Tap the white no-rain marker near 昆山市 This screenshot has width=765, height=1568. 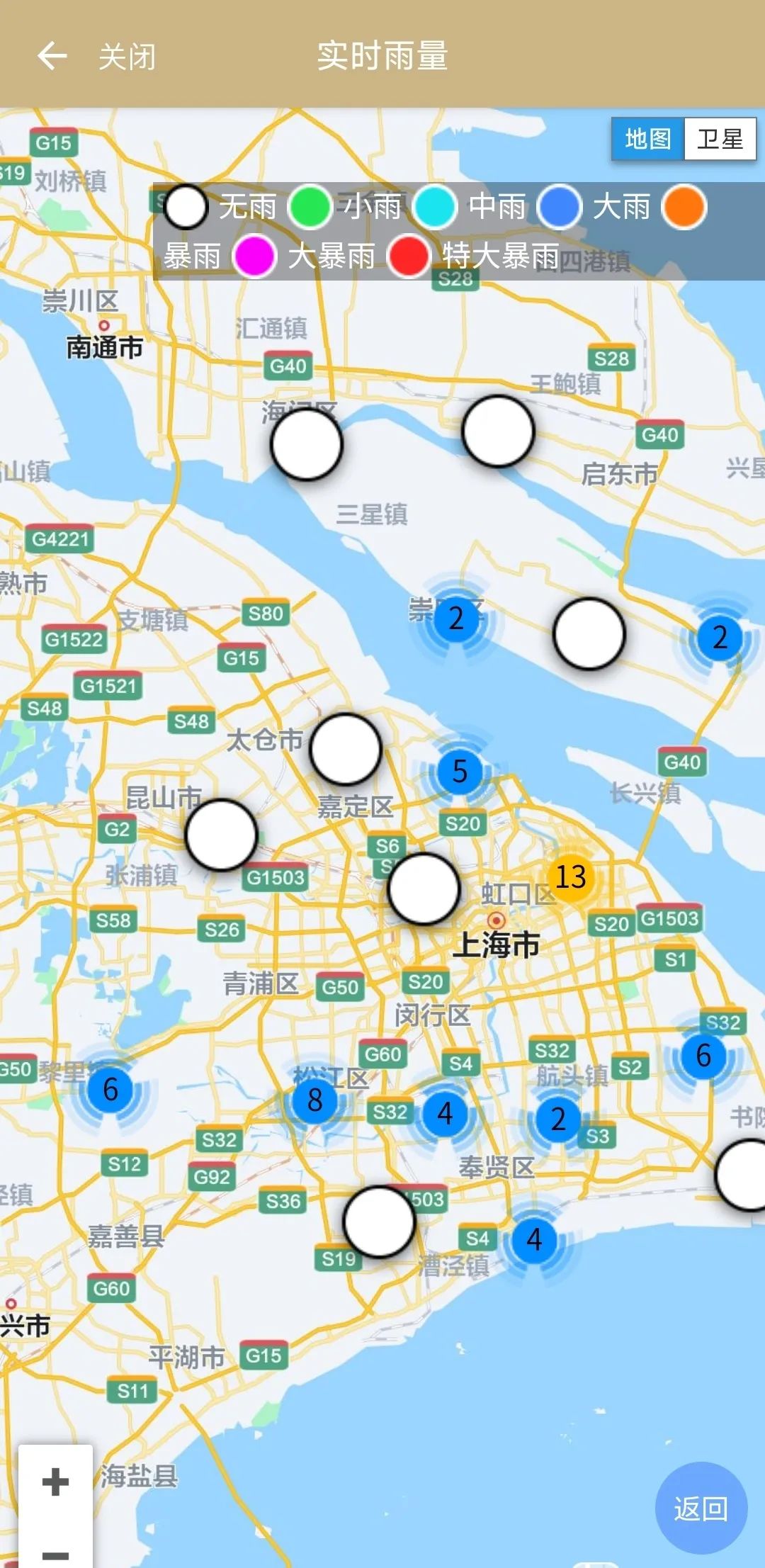point(221,835)
